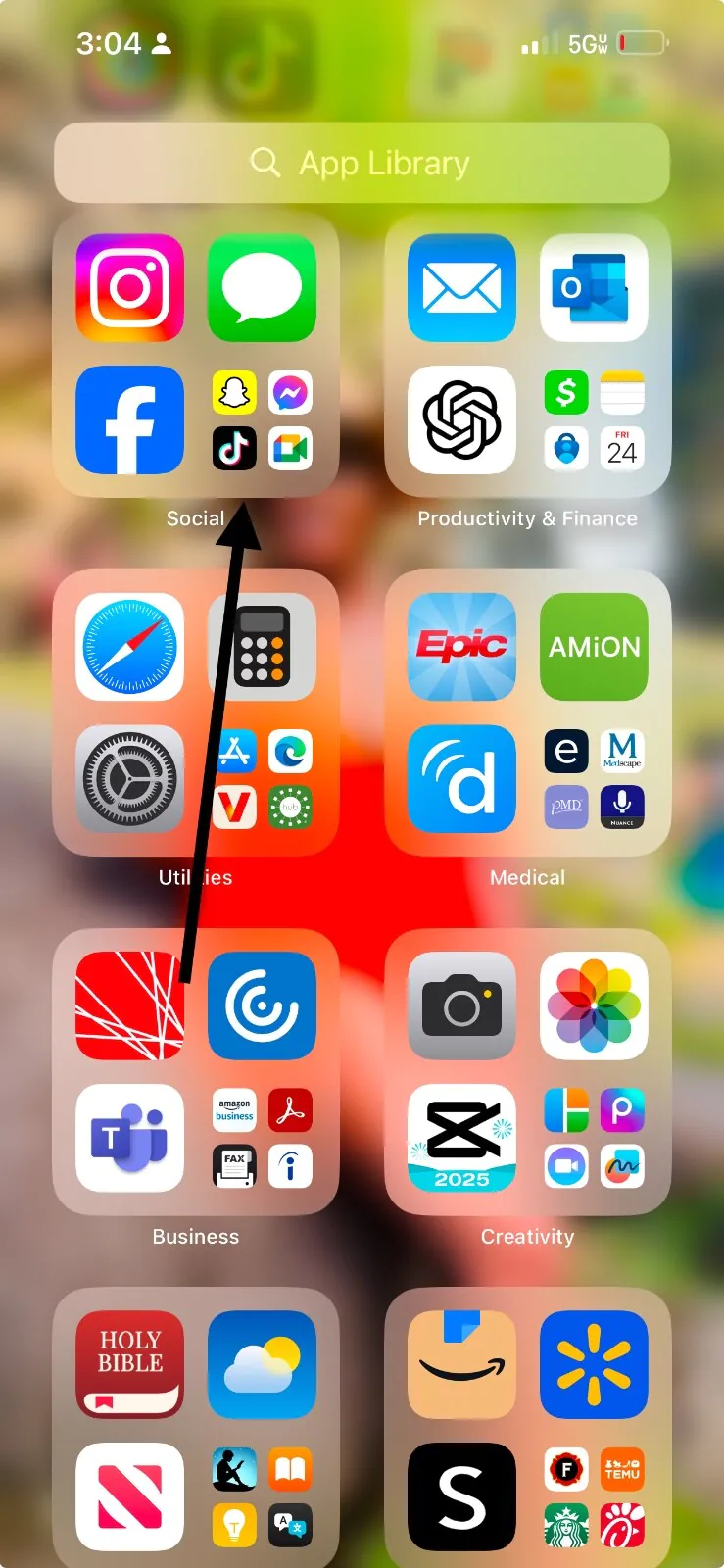The image size is (724, 1568).
Task: Open the Photos app
Action: [x=594, y=1005]
